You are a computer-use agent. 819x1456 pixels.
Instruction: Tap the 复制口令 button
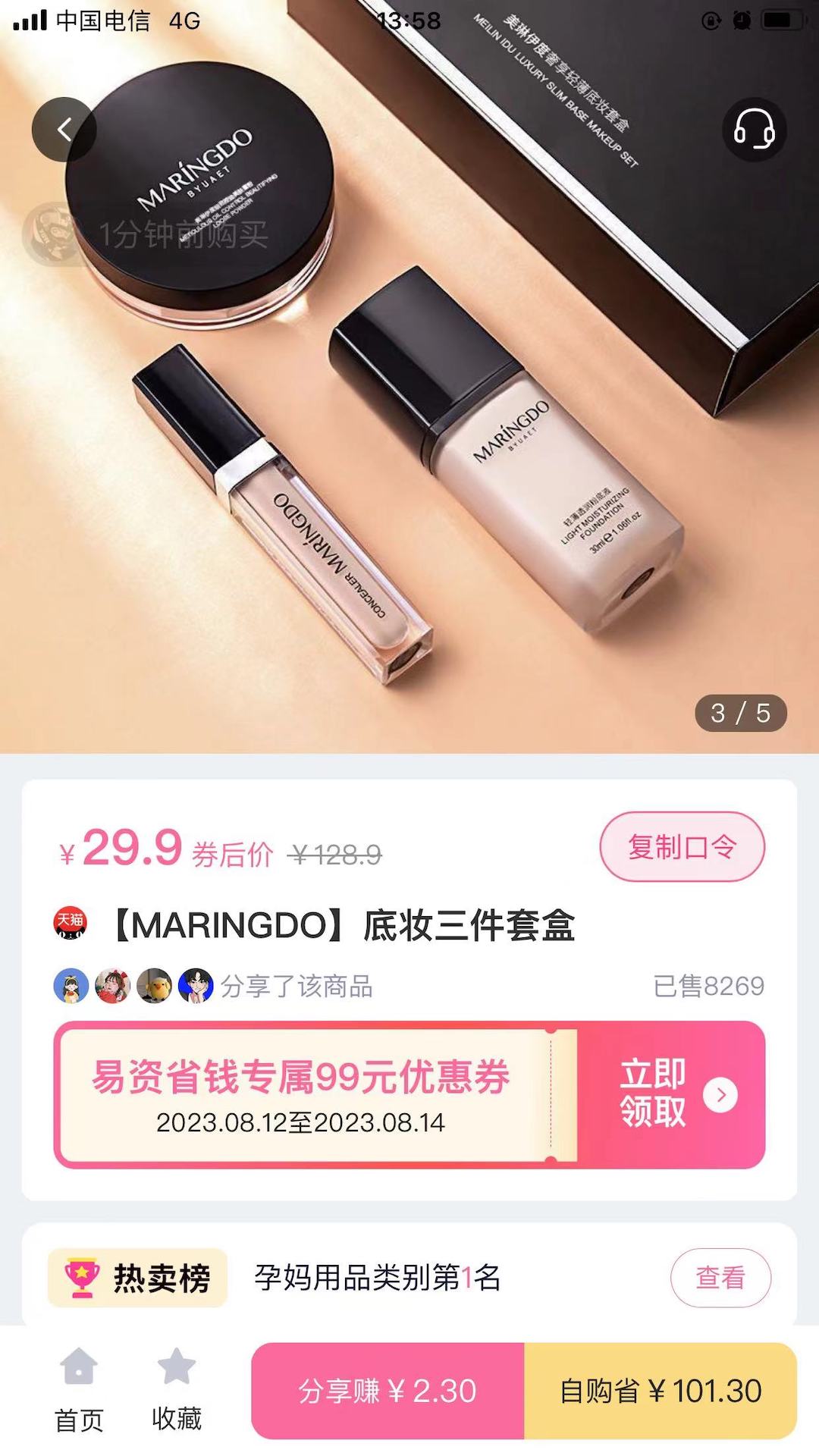point(682,847)
